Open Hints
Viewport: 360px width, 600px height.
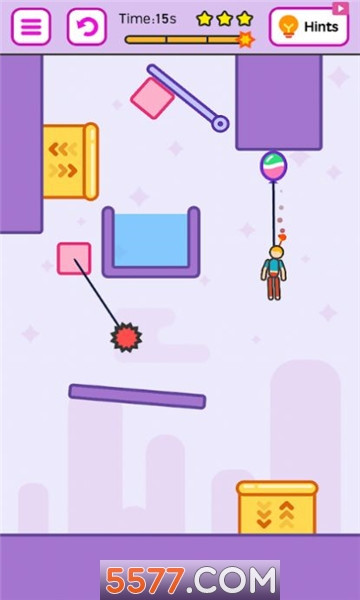309,26
